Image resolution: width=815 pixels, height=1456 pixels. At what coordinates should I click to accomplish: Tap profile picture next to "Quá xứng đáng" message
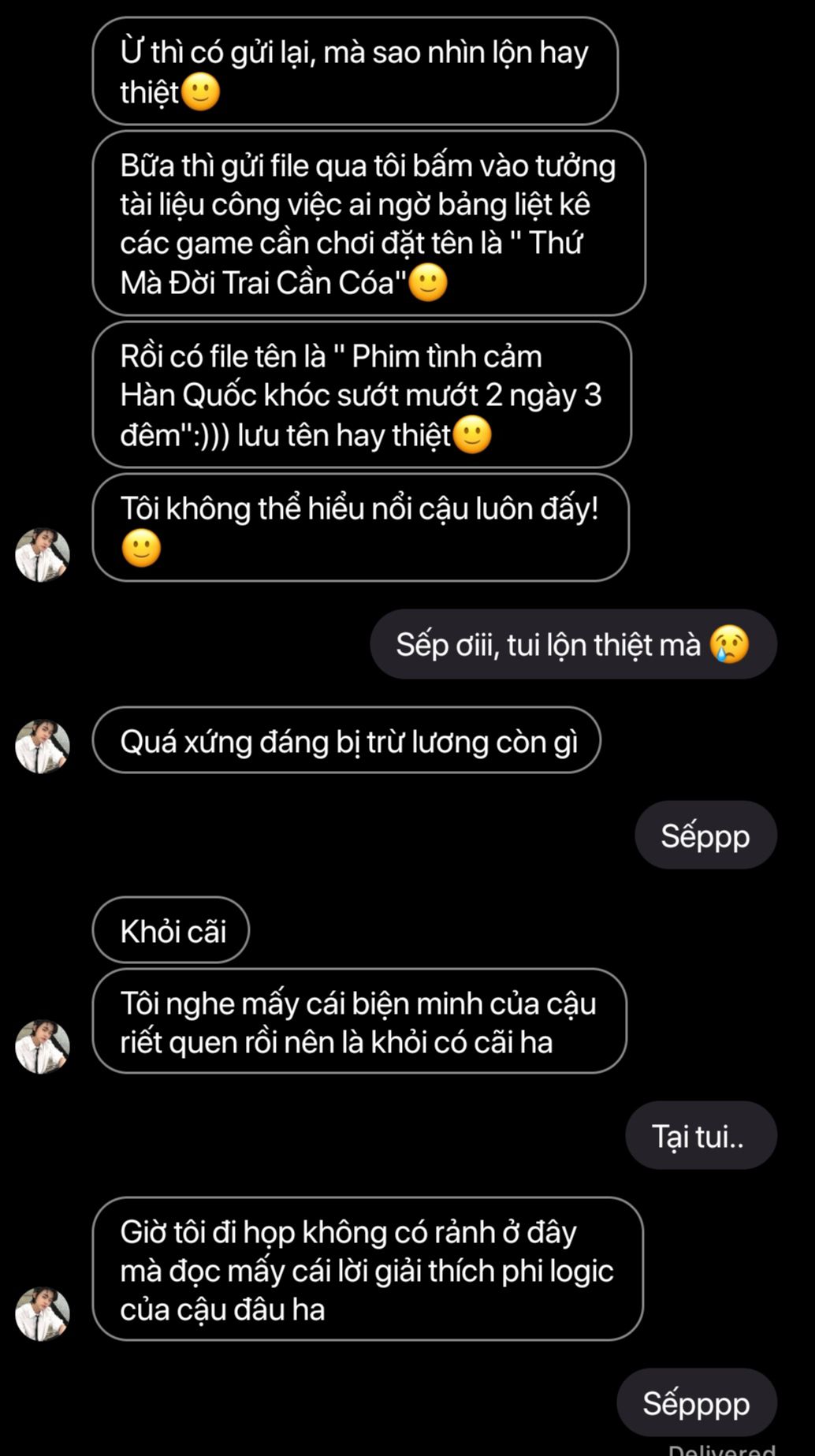coord(43,746)
